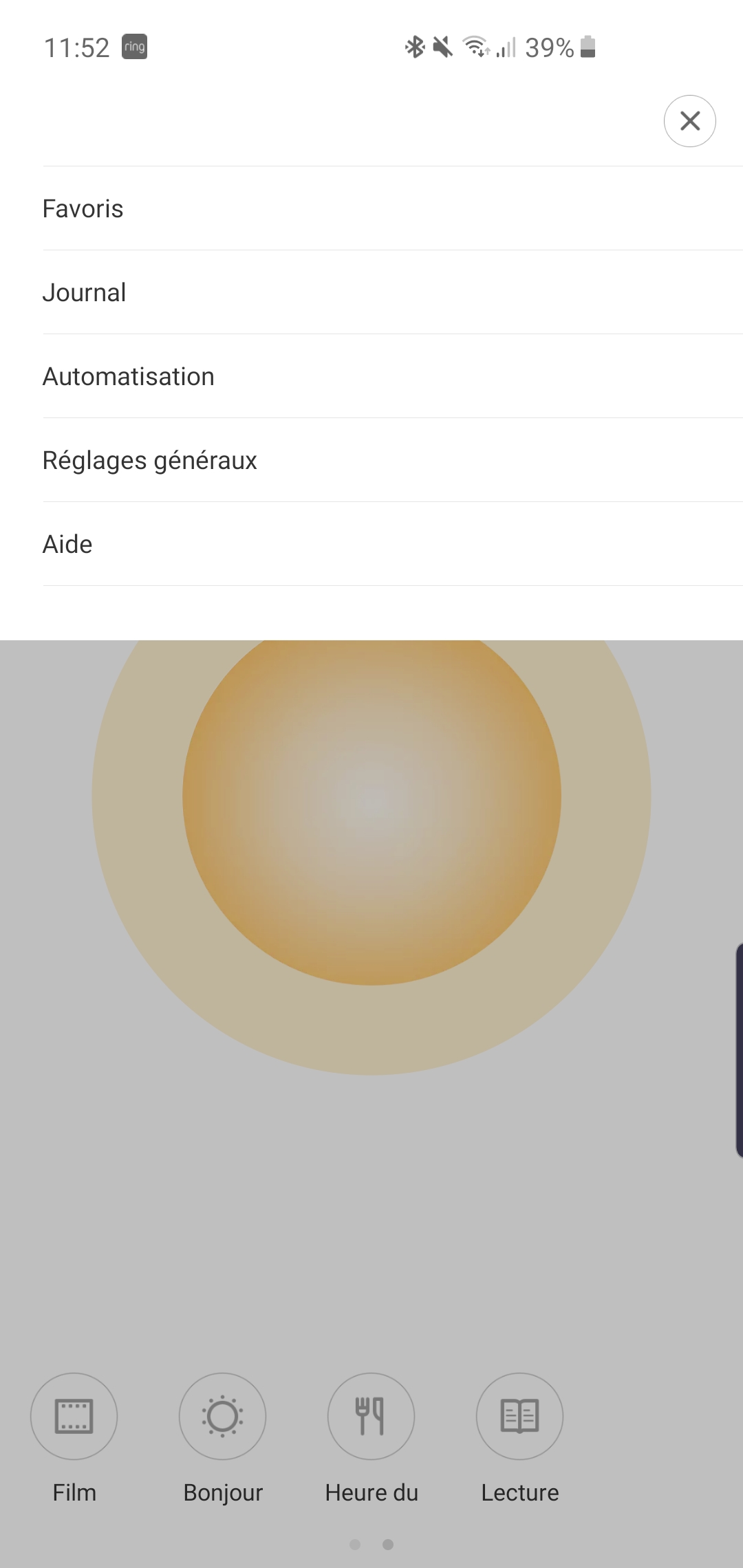This screenshot has height=1568, width=743.
Task: Open Favoris from the menu
Action: tap(393, 208)
